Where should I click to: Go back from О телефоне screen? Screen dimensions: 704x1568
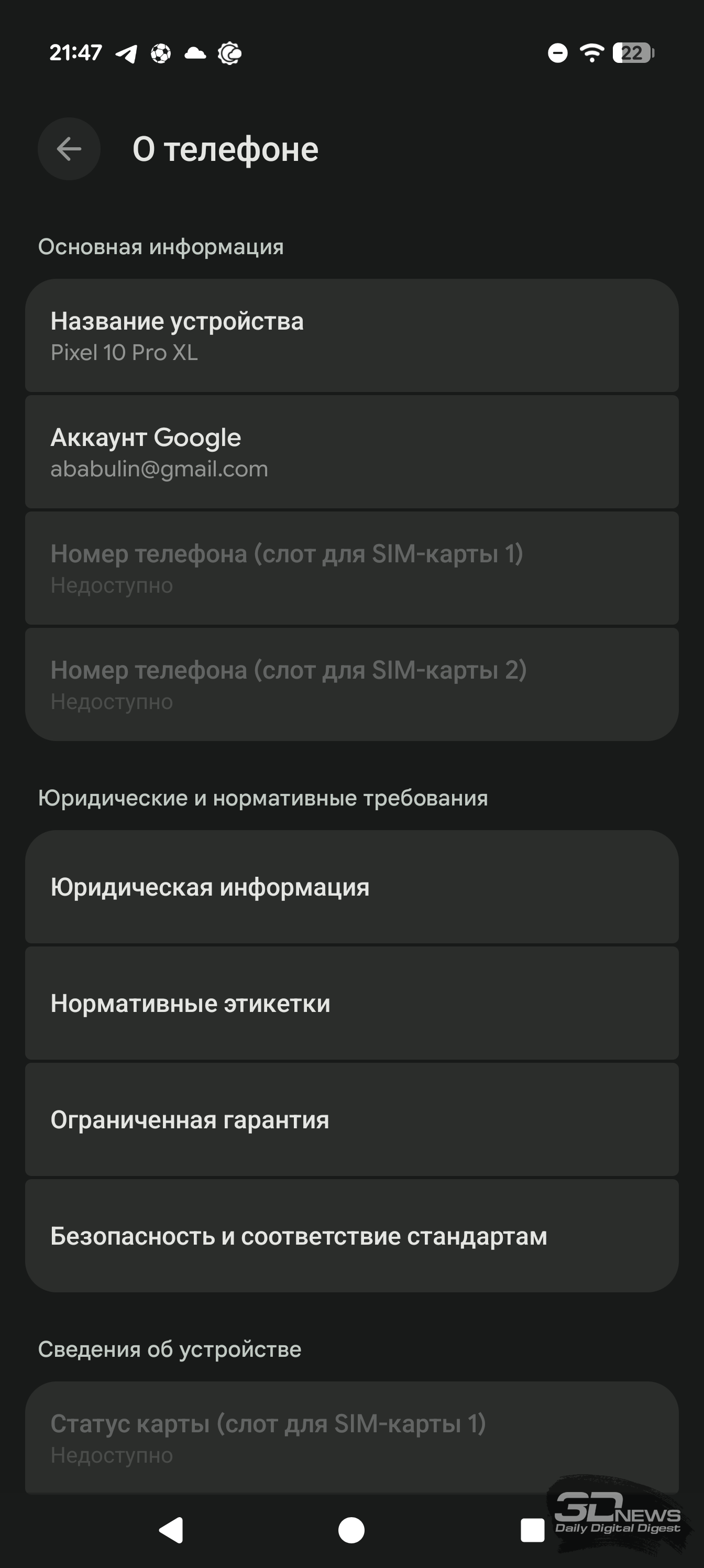coord(69,148)
